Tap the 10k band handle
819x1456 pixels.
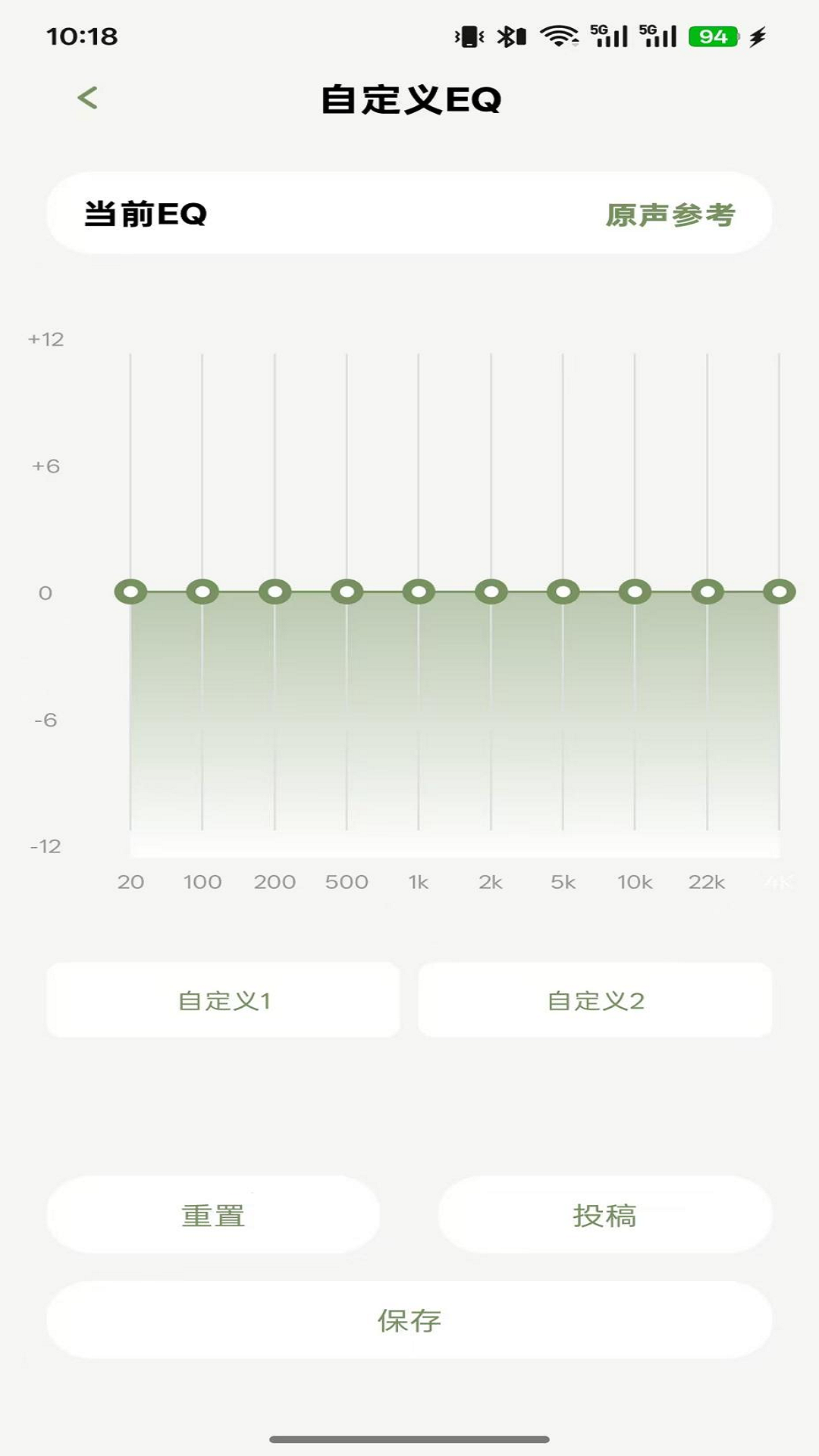[635, 591]
